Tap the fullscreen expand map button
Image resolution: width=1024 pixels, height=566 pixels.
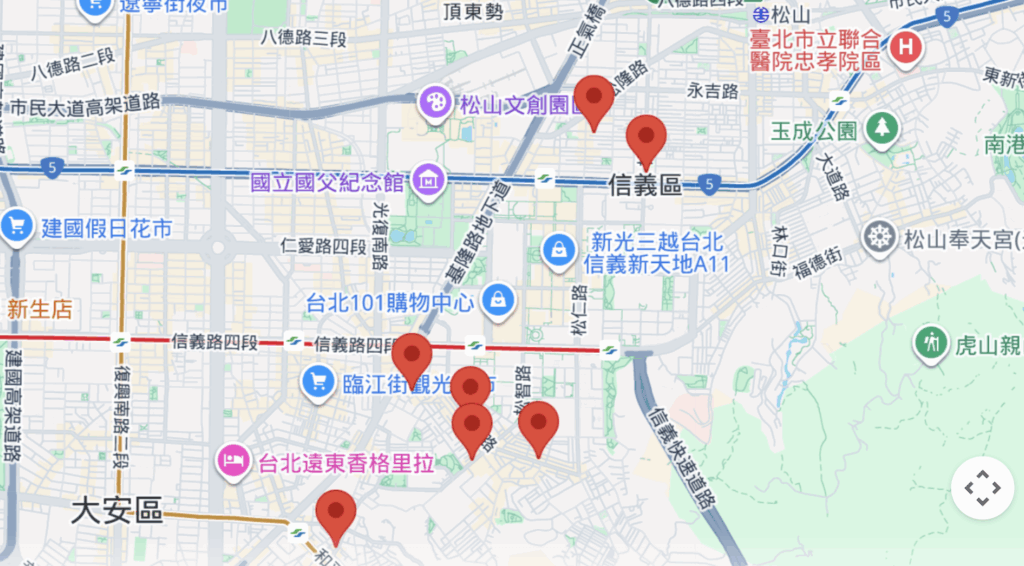(982, 488)
